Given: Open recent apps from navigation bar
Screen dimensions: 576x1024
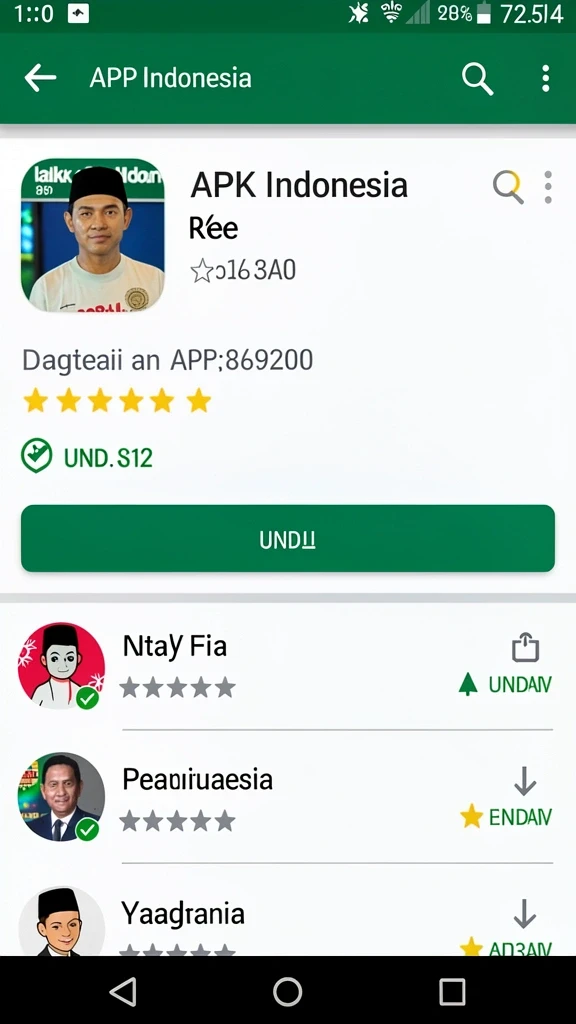Looking at the screenshot, I should point(452,991).
